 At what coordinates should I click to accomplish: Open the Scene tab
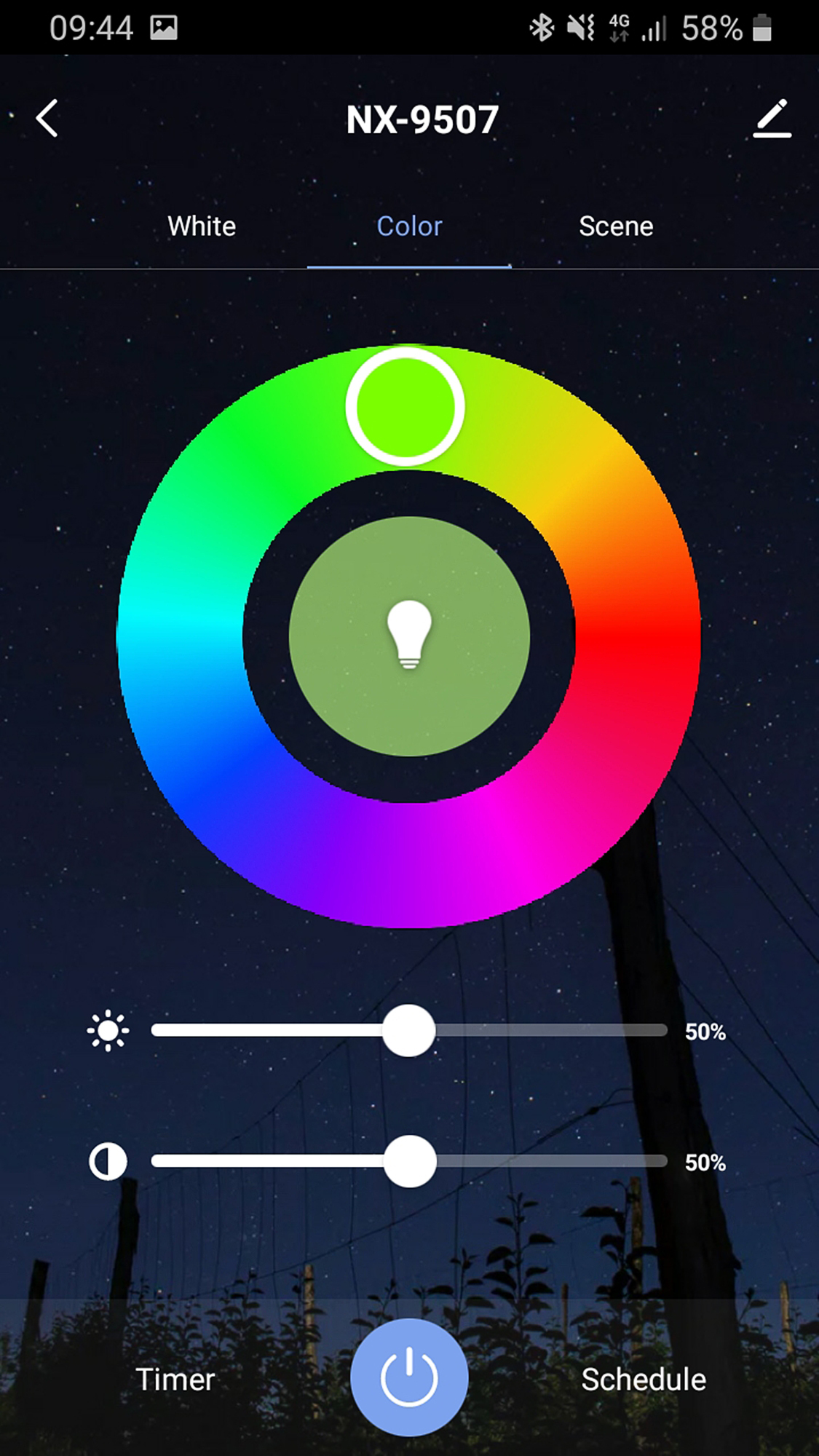click(x=616, y=226)
